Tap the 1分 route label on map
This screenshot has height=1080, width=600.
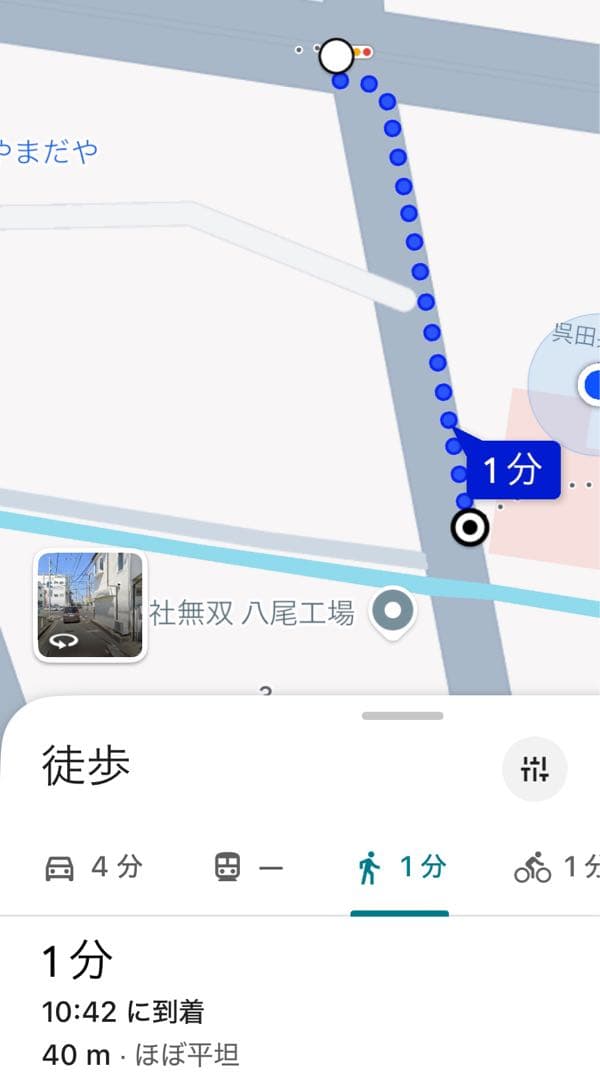(x=512, y=469)
